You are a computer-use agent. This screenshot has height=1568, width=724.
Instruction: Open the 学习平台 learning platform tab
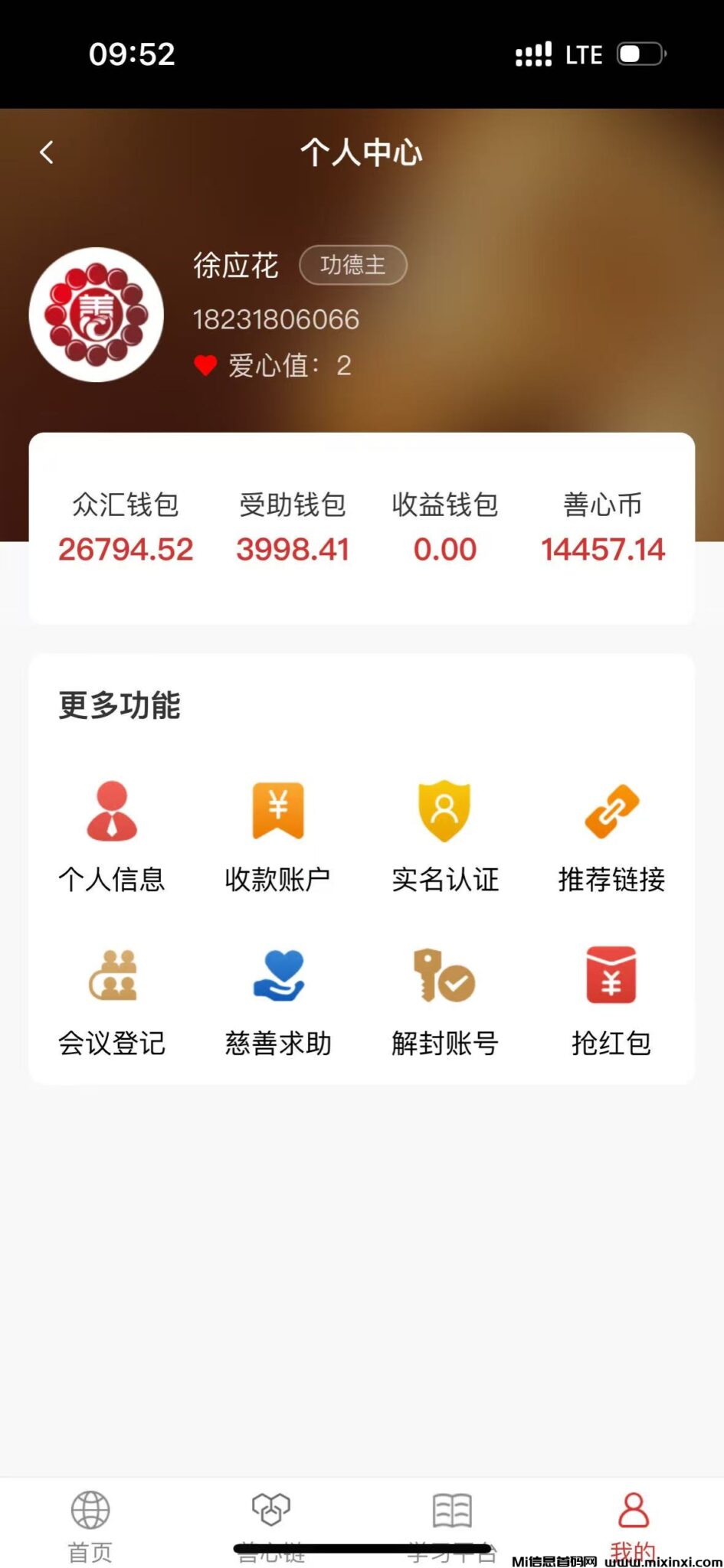tap(450, 1524)
